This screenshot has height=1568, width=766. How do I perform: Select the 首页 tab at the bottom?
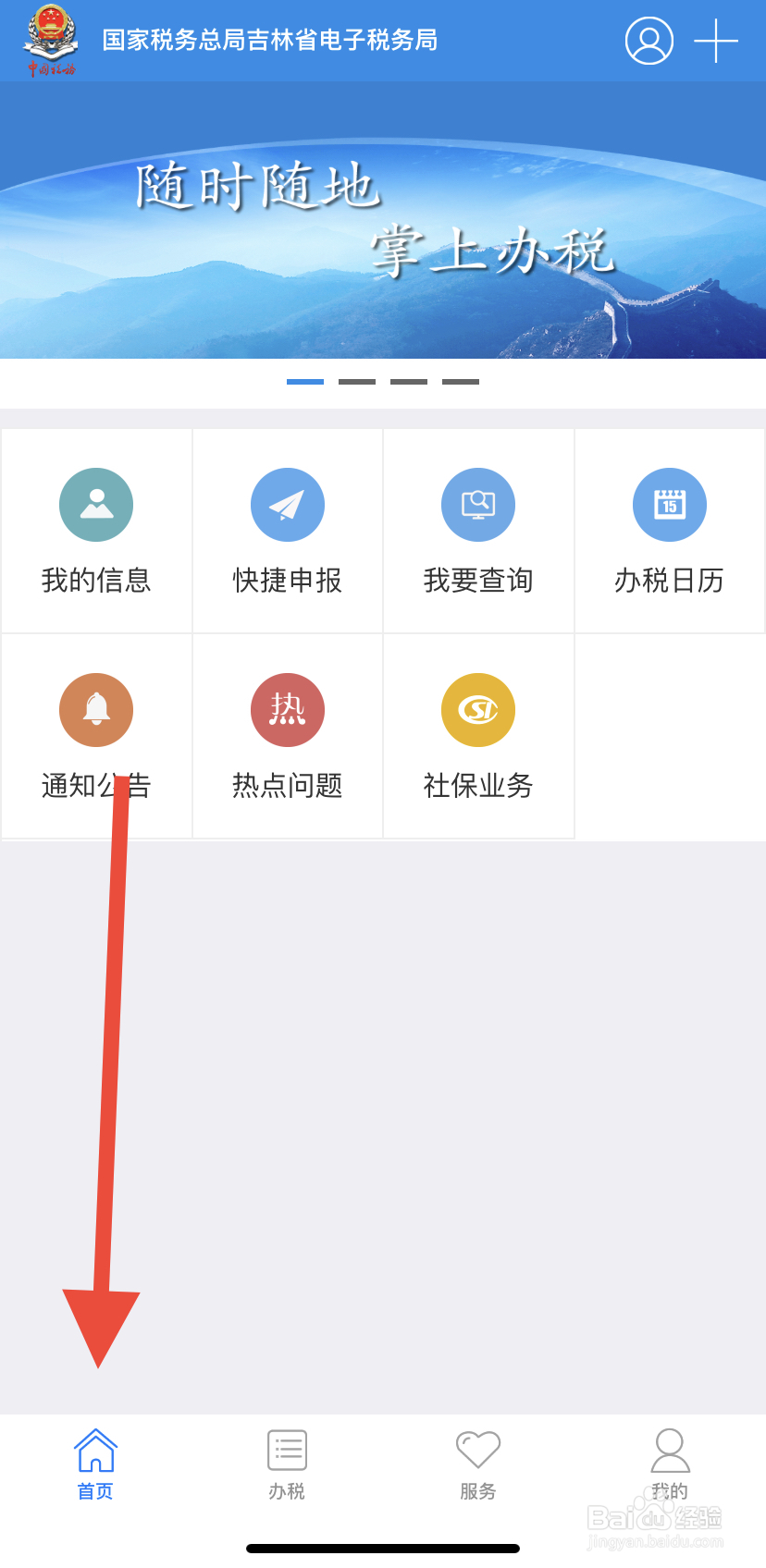point(94,1463)
